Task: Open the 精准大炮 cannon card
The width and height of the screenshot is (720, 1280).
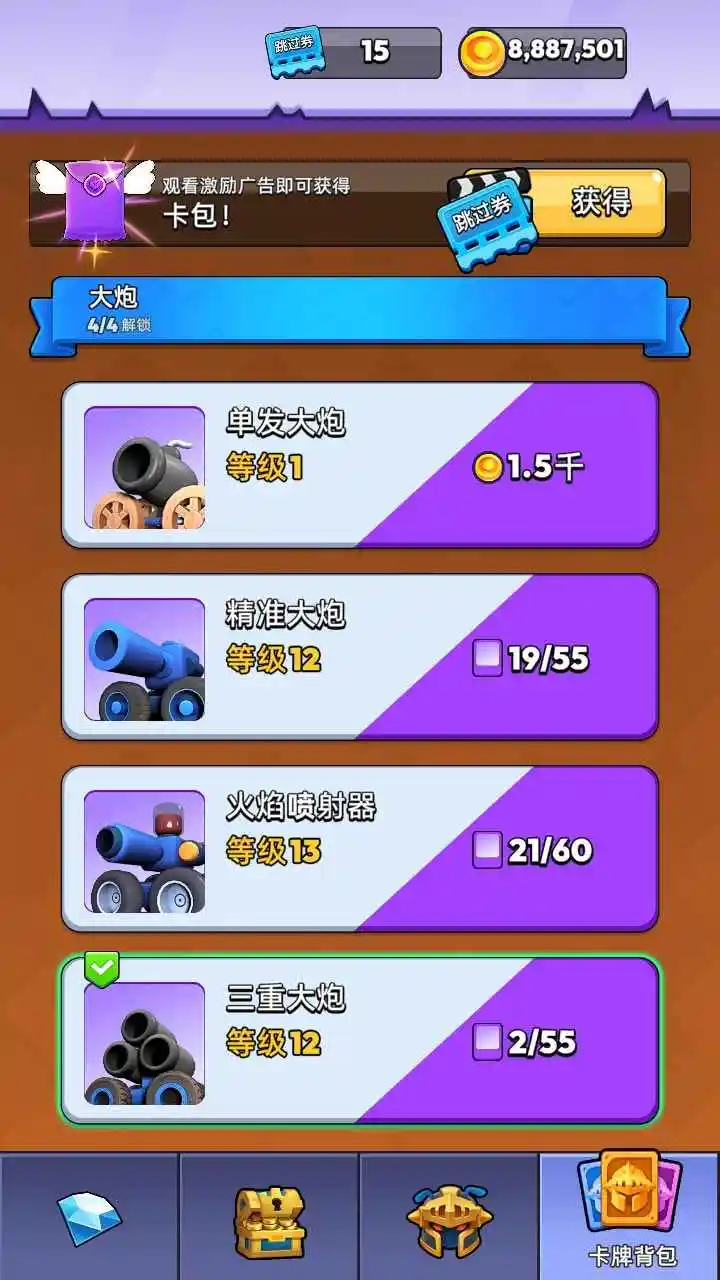Action: click(x=360, y=657)
